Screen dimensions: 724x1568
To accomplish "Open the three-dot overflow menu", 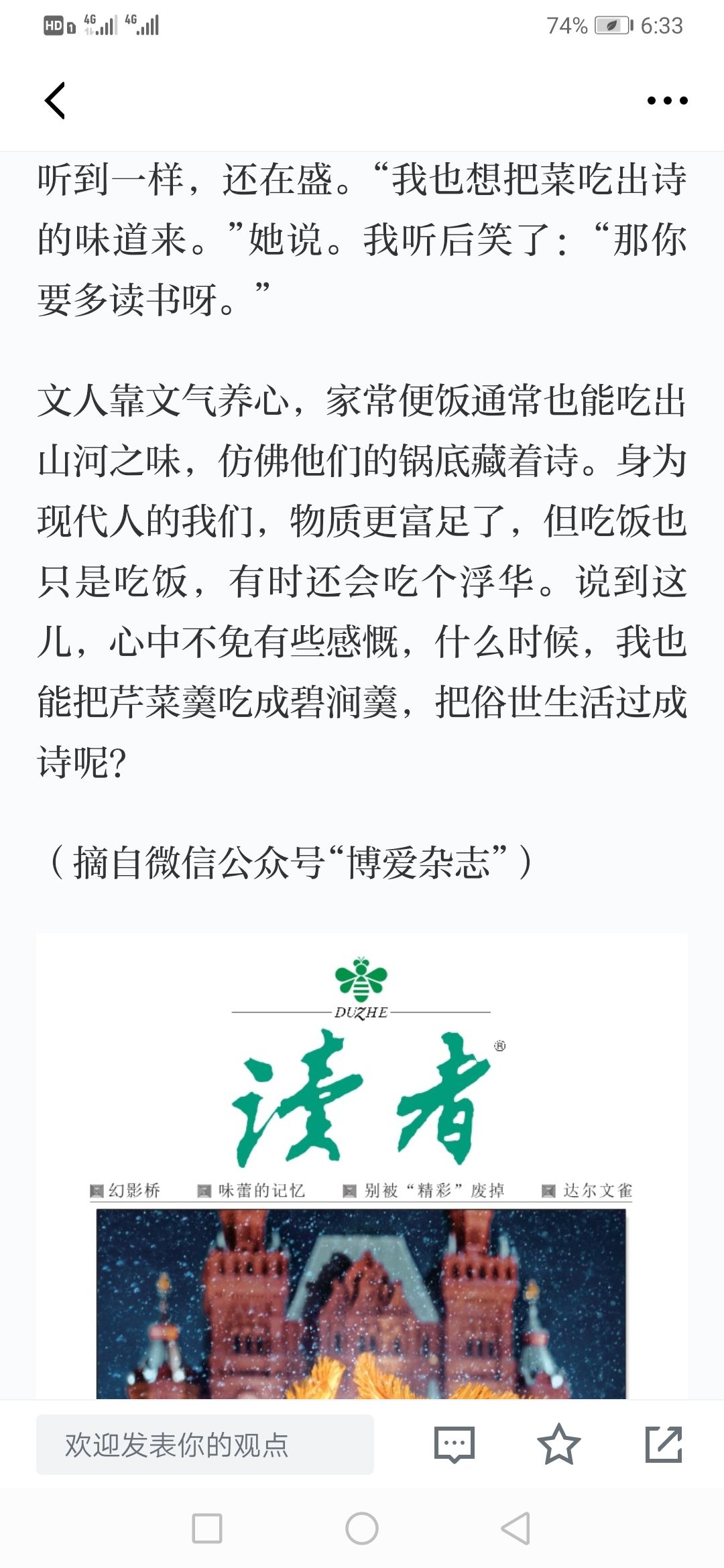I will coord(667,101).
